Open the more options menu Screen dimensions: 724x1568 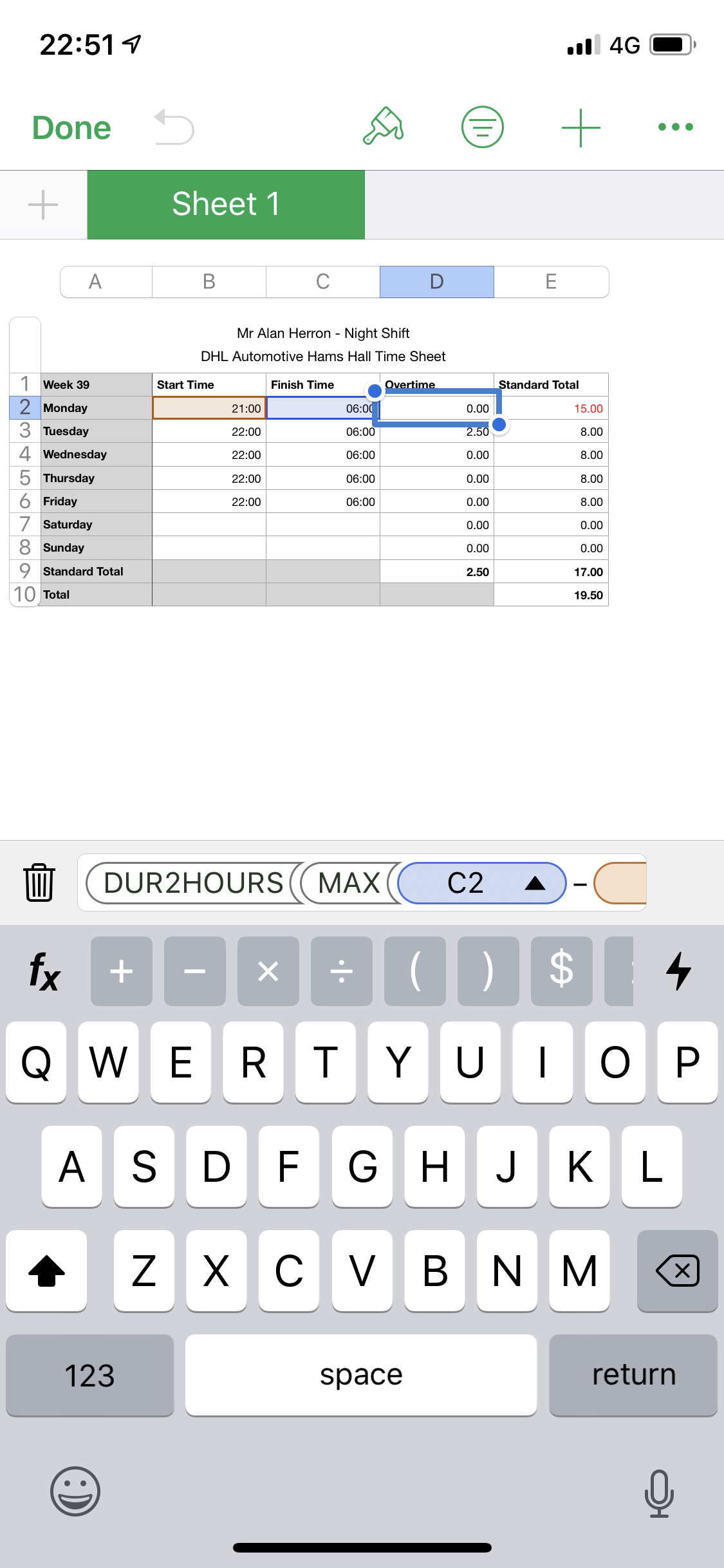(675, 127)
